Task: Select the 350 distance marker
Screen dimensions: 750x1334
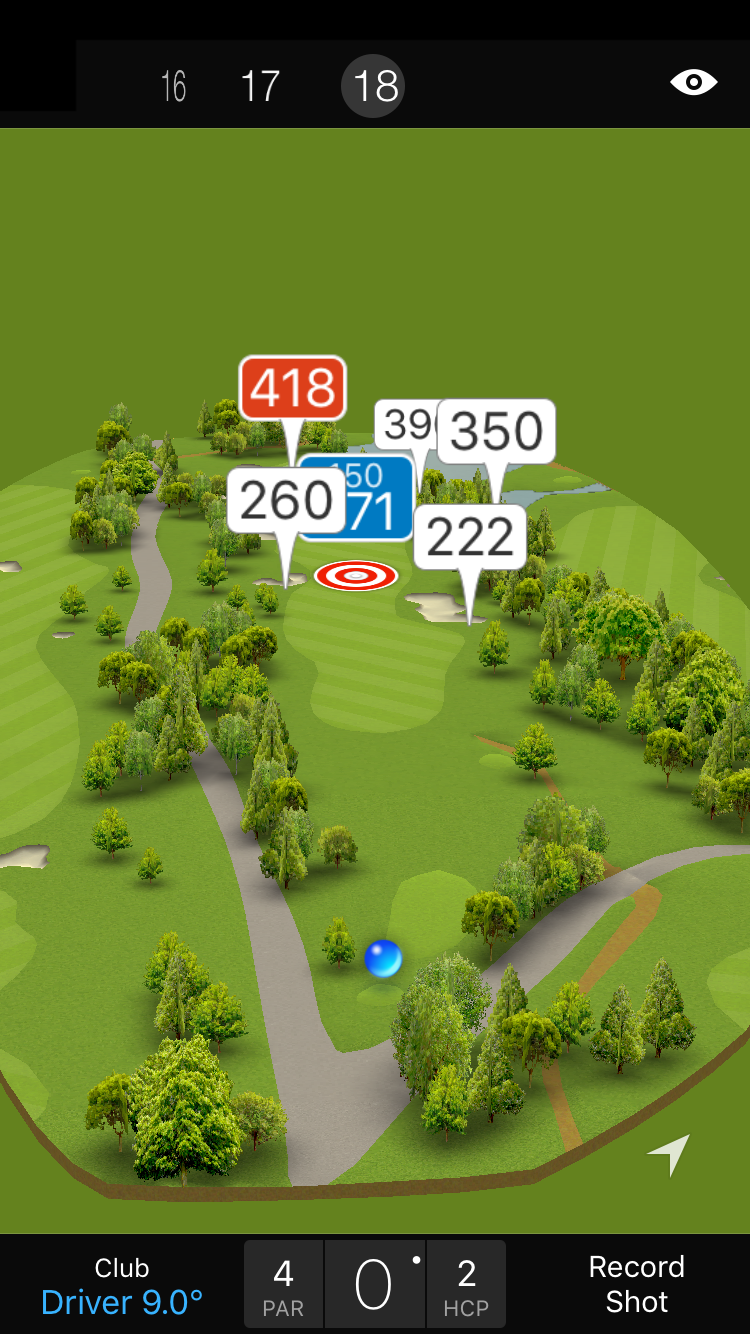Action: pos(497,431)
